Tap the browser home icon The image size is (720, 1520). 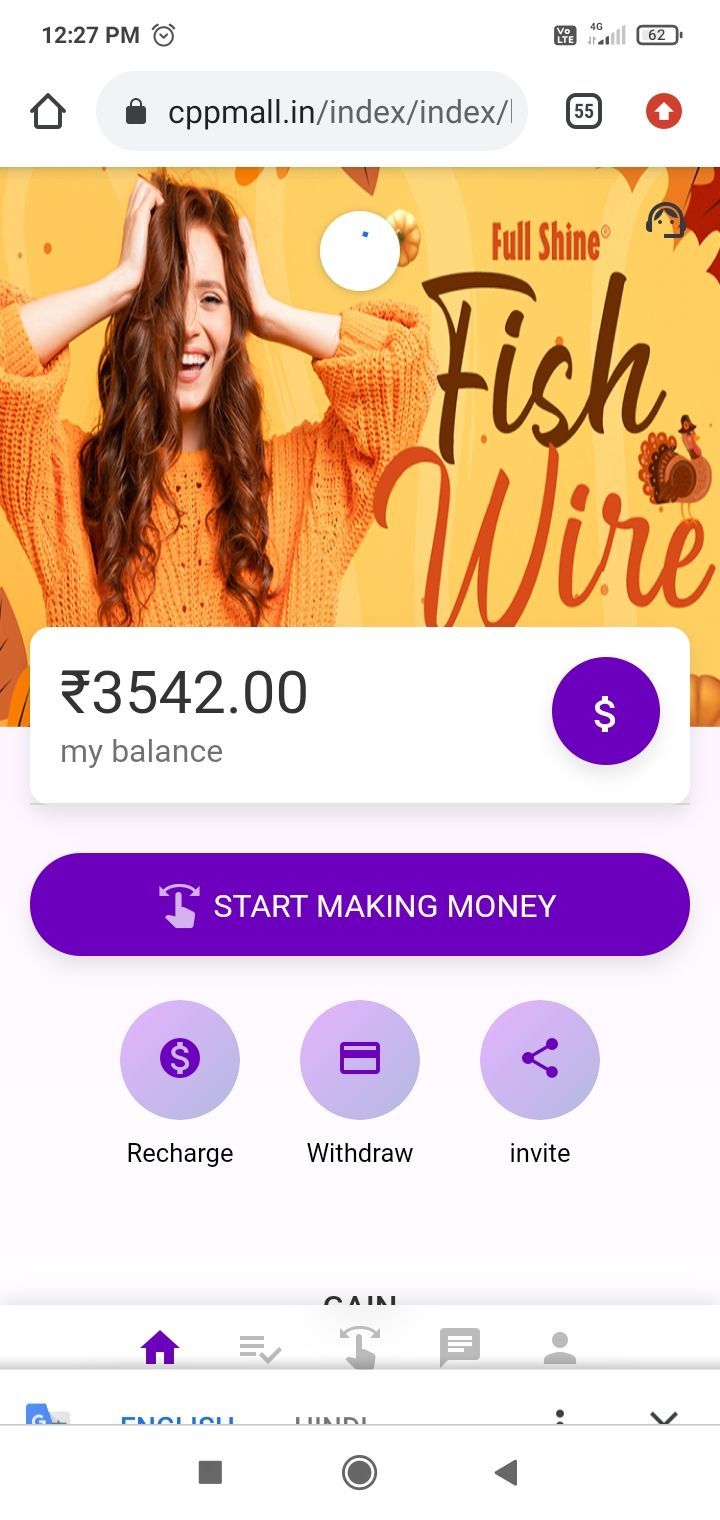tap(48, 111)
